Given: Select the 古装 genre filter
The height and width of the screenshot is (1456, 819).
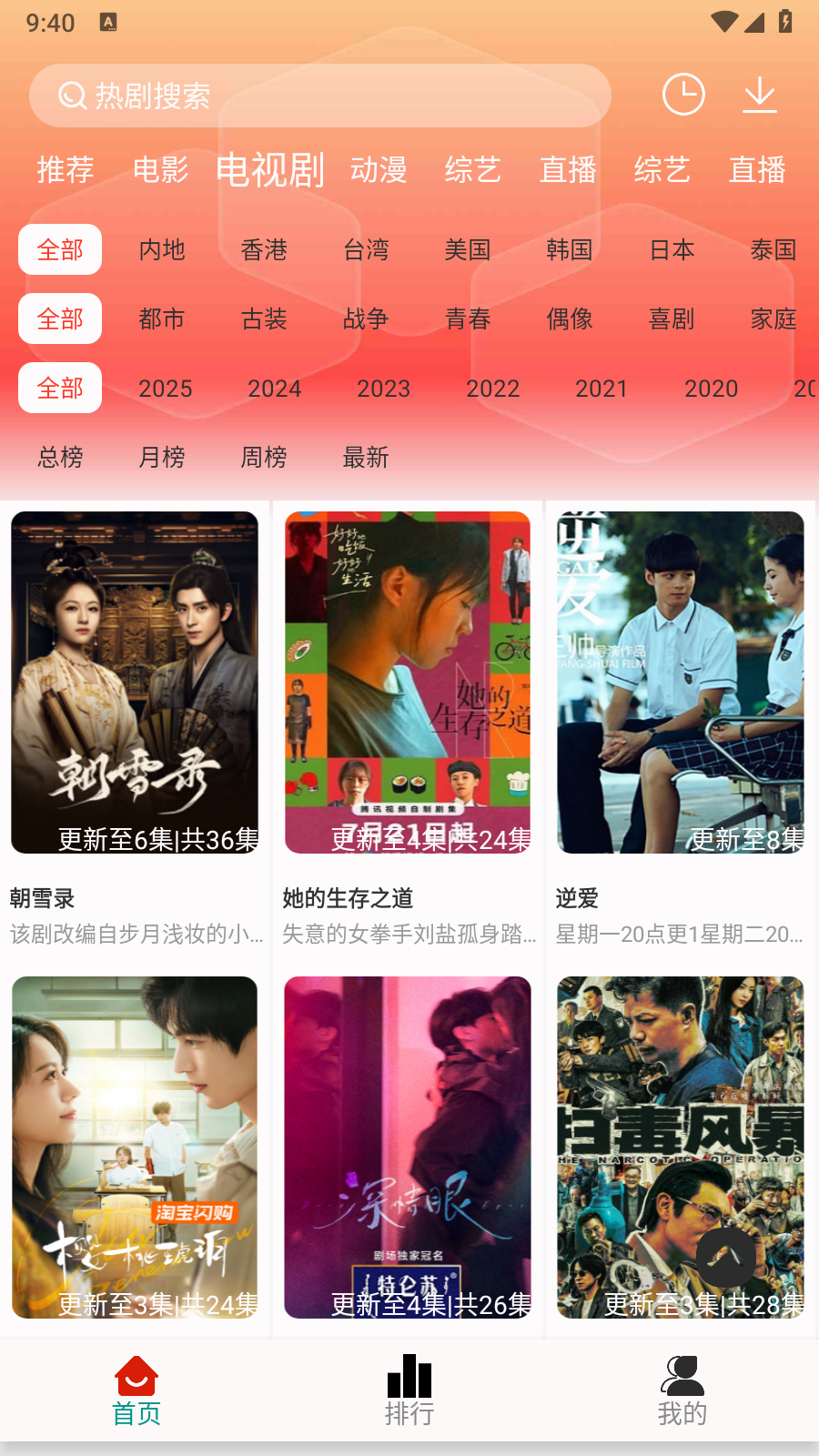Looking at the screenshot, I should tap(264, 318).
